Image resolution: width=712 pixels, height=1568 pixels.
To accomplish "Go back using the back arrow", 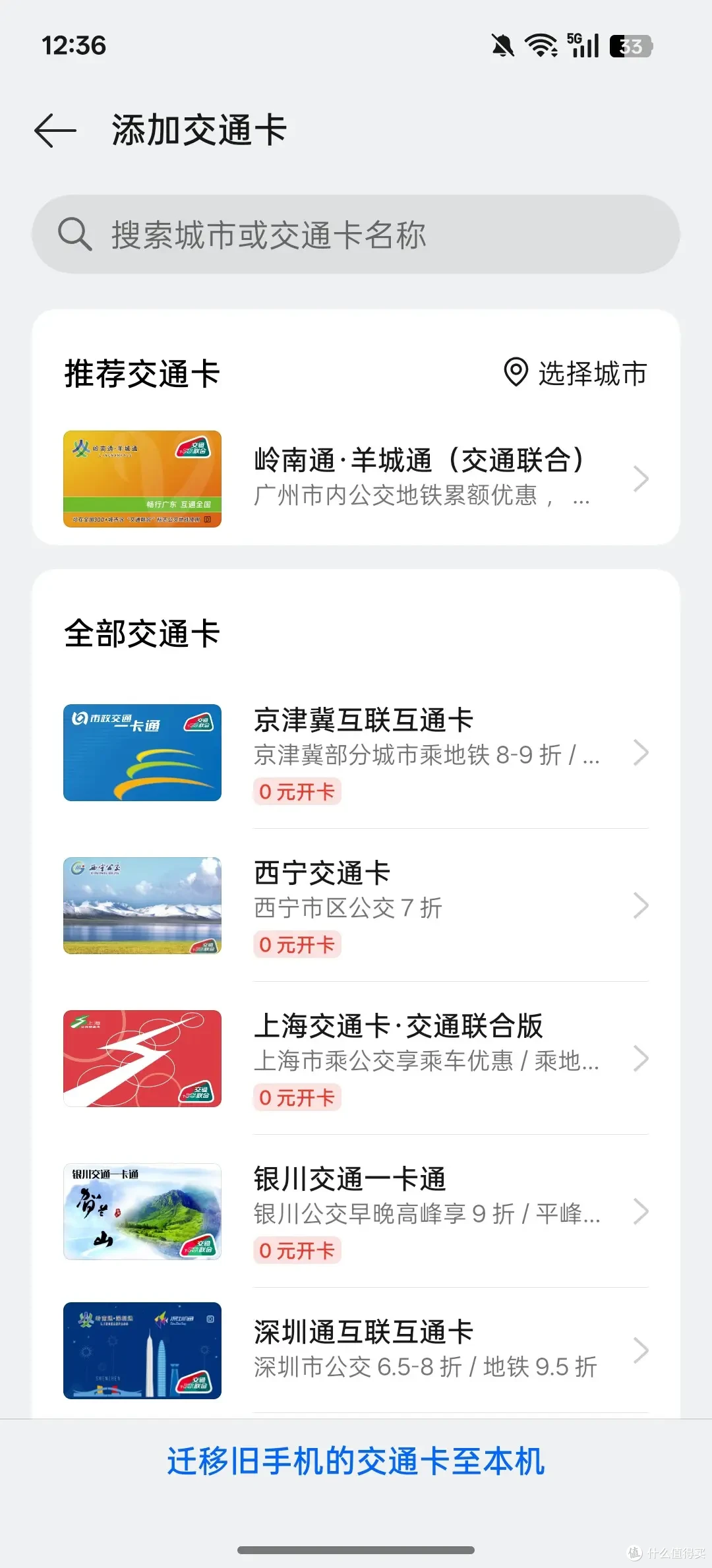I will 55,130.
